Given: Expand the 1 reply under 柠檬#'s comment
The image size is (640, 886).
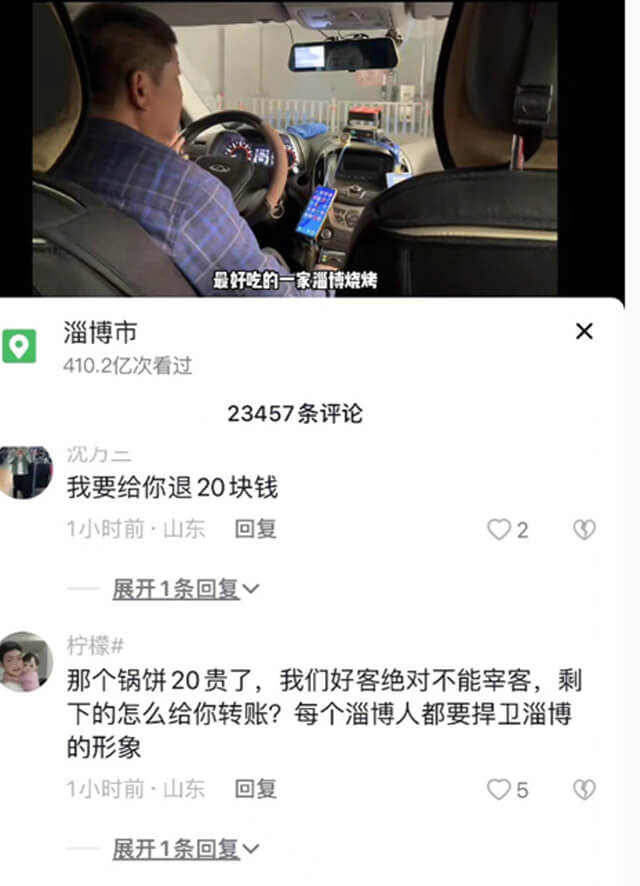Looking at the screenshot, I should (x=185, y=849).
